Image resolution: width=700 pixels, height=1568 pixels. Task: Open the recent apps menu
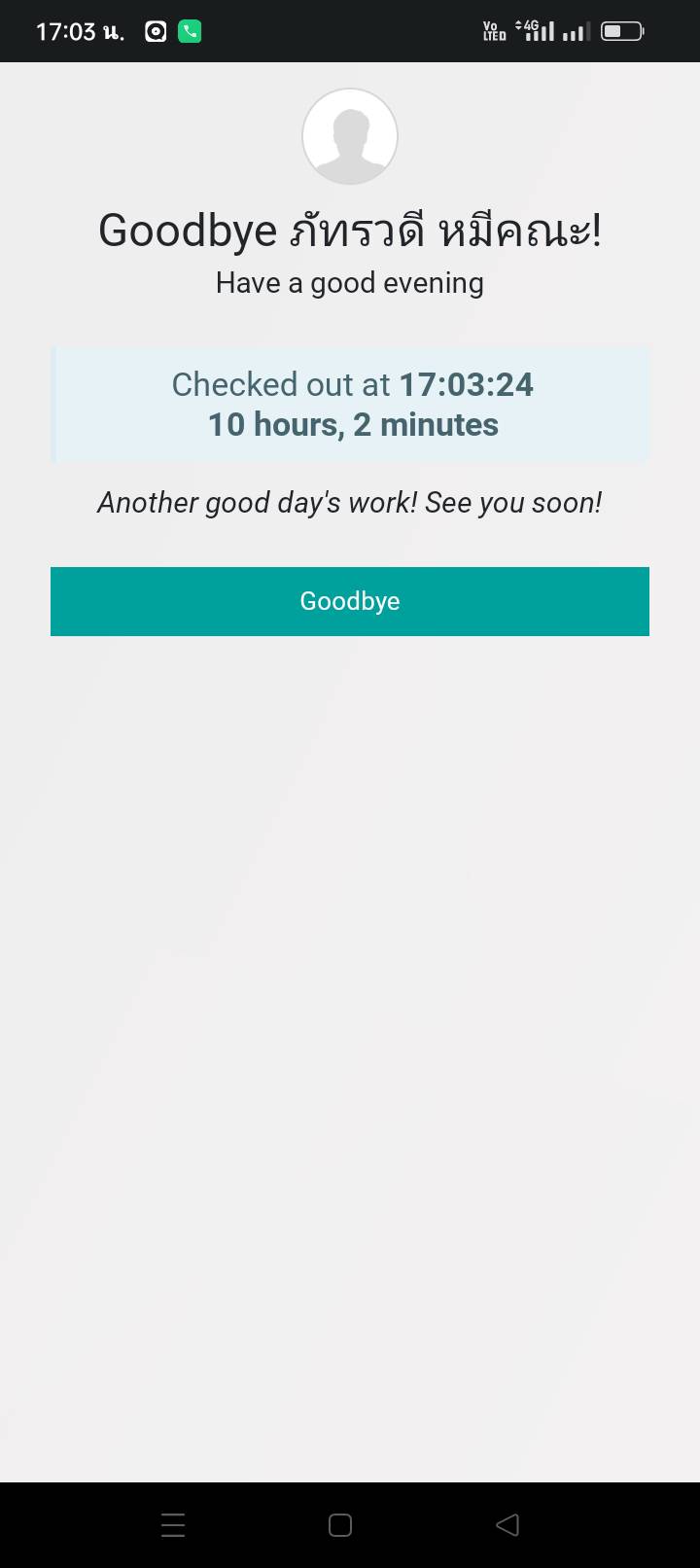(173, 1524)
